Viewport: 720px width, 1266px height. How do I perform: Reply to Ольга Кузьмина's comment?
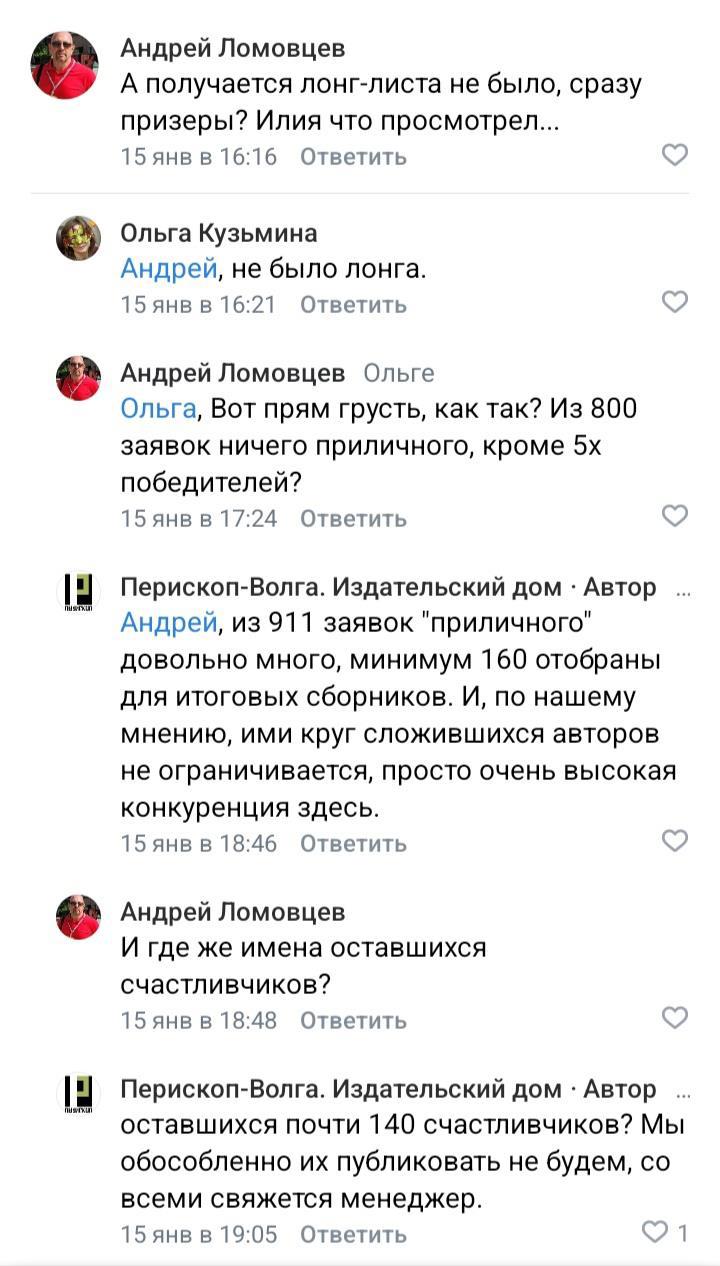(353, 304)
